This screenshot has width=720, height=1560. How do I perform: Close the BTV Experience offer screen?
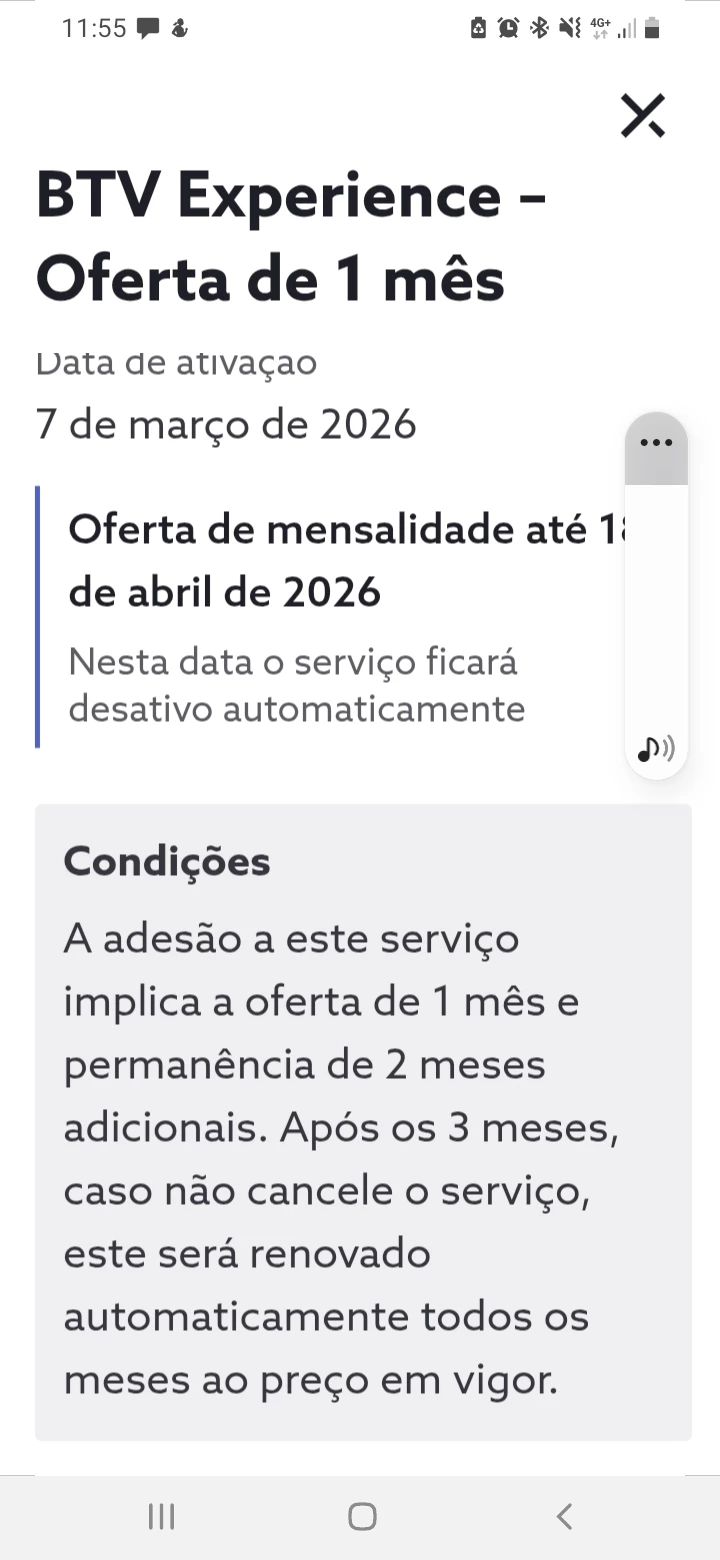[642, 116]
